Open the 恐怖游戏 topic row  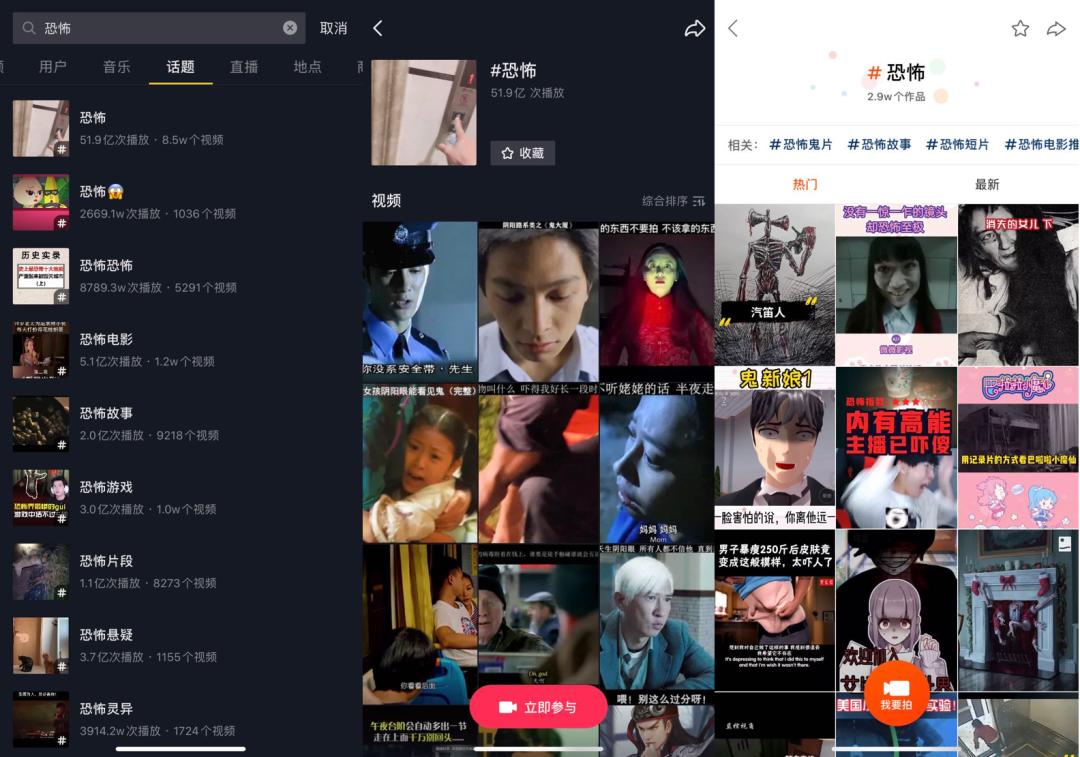click(x=180, y=498)
